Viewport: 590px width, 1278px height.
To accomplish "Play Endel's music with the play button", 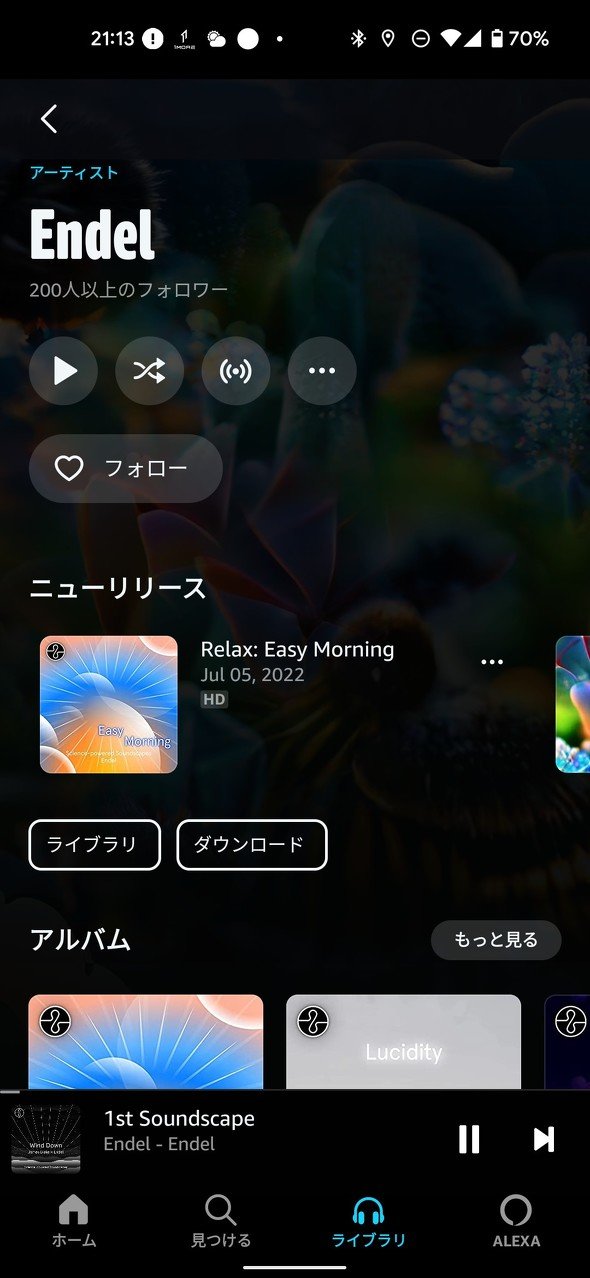I will pos(63,371).
